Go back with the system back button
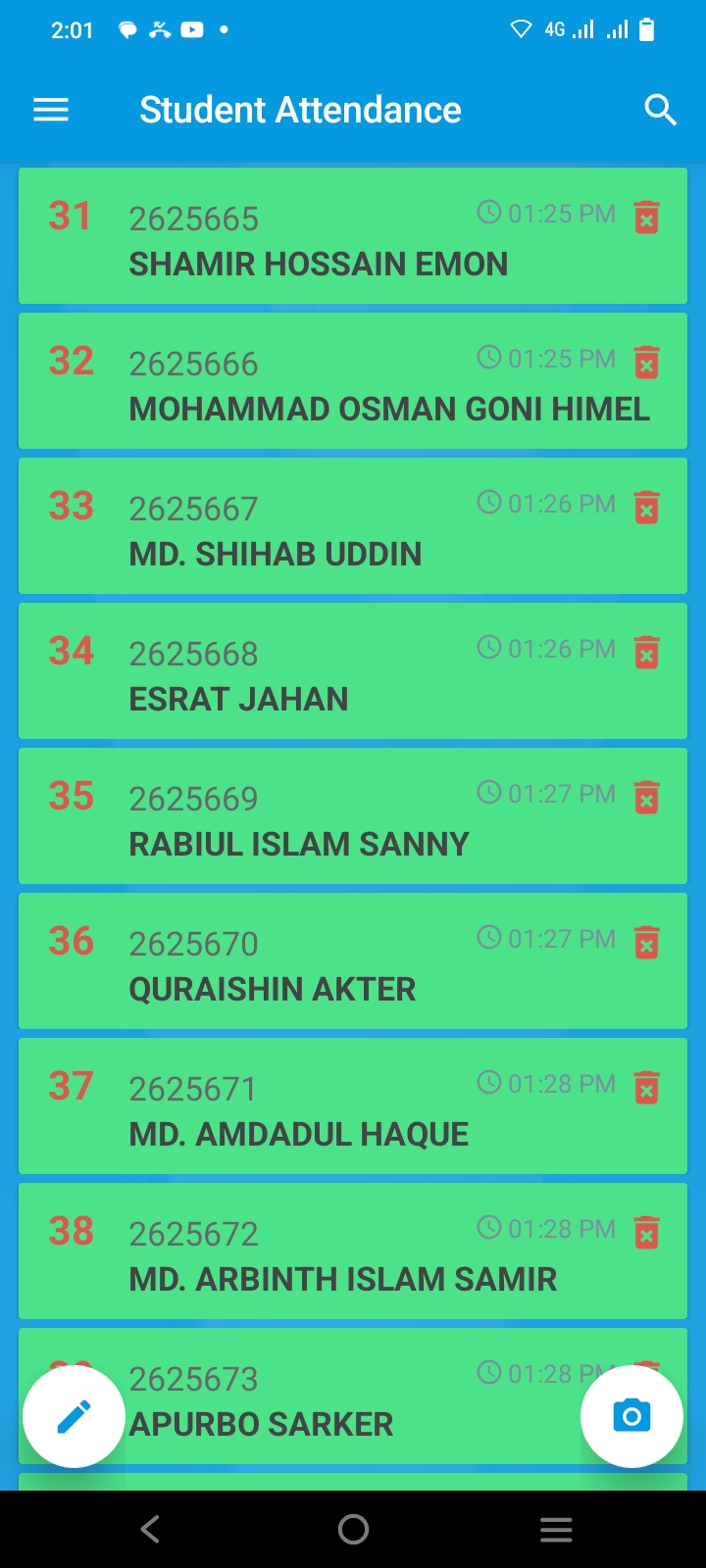 (x=150, y=1529)
